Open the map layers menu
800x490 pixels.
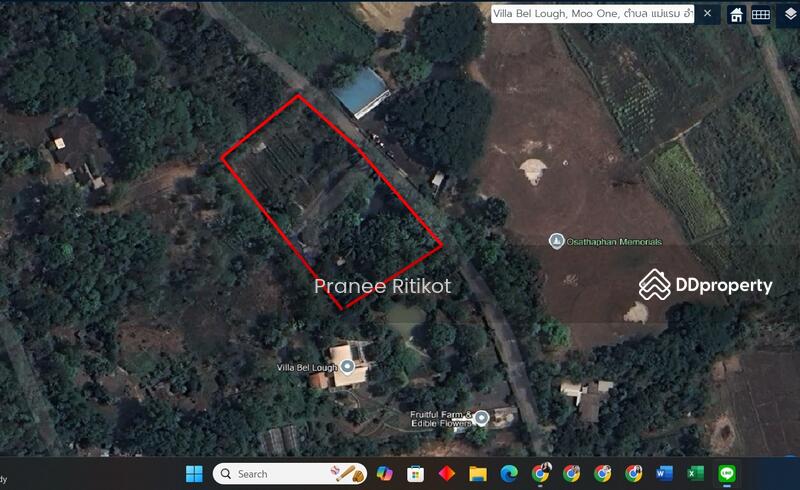tap(789, 14)
